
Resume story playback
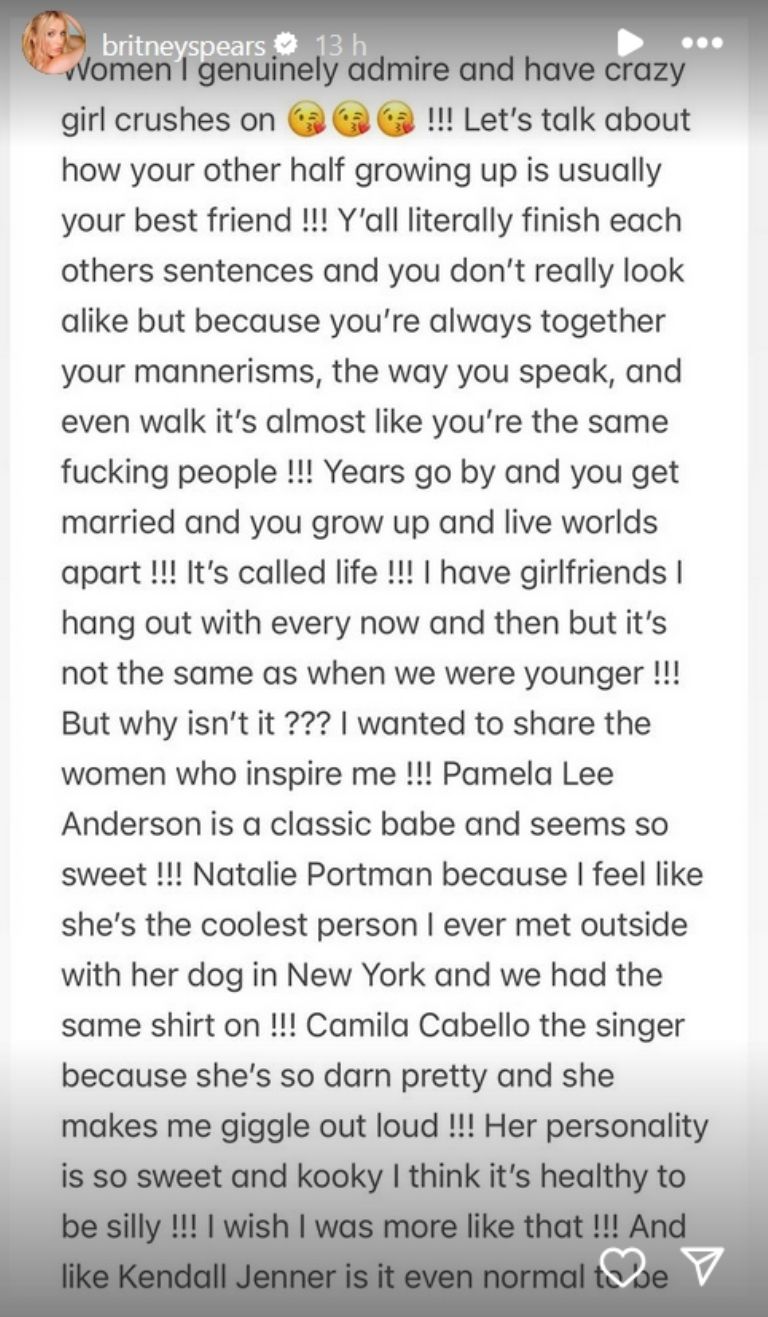pos(630,42)
